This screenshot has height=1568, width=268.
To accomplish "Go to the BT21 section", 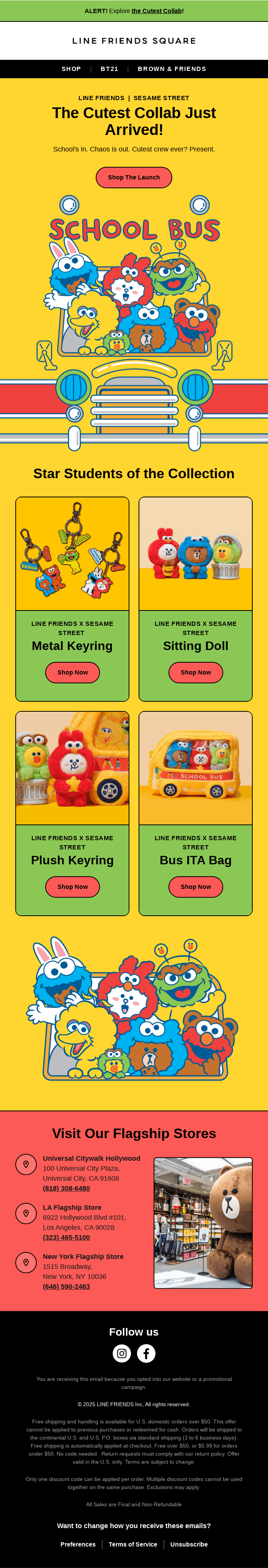I will click(109, 69).
